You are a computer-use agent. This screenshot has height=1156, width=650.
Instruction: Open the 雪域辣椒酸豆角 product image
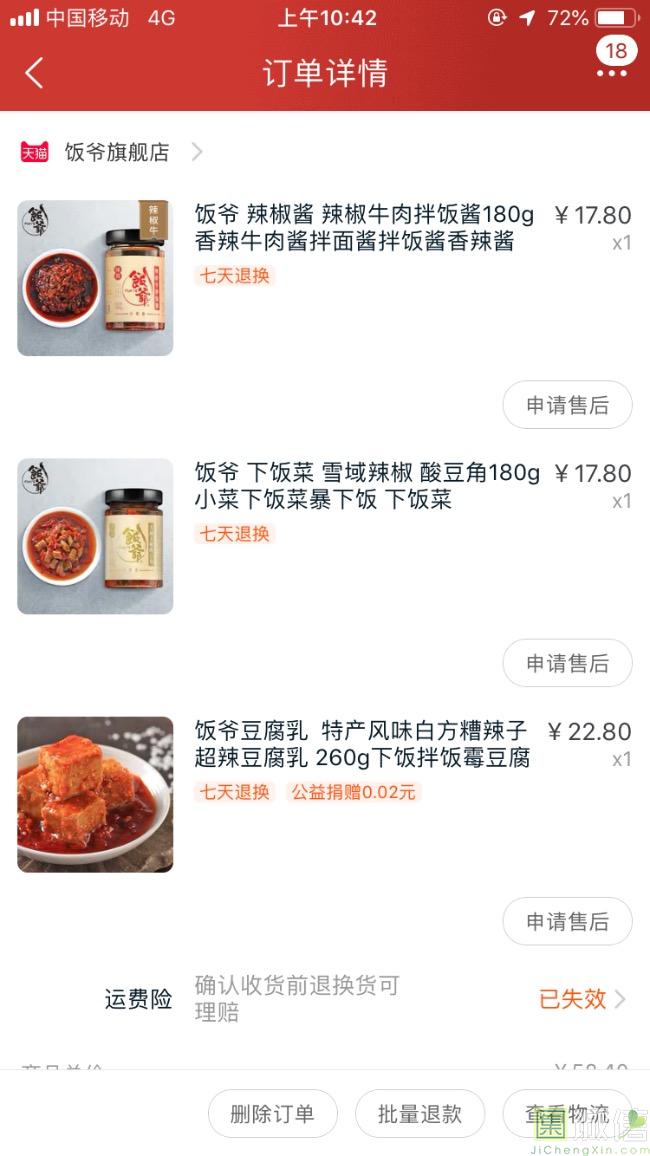95,536
